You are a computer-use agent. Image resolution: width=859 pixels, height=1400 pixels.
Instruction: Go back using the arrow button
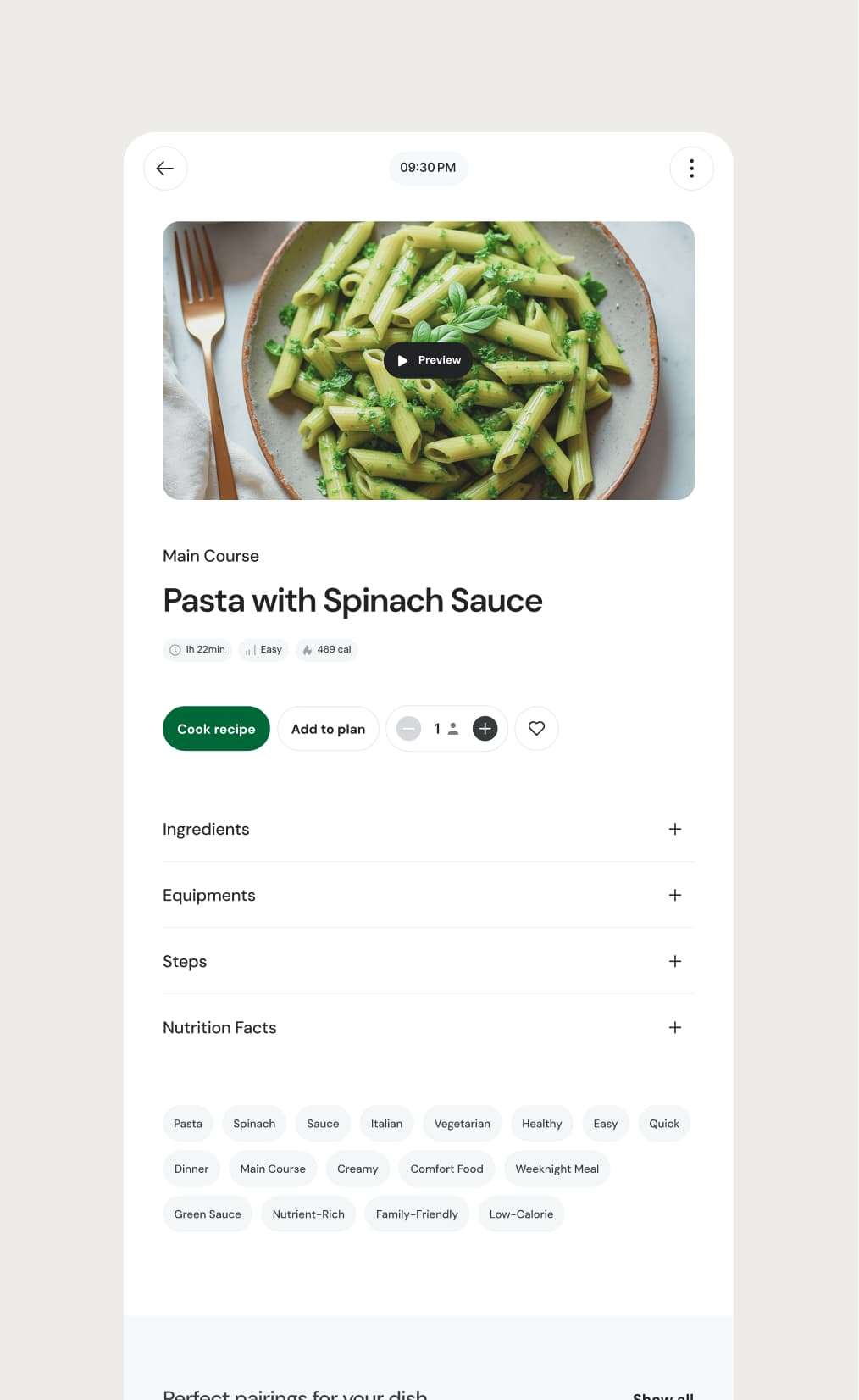[x=165, y=169]
